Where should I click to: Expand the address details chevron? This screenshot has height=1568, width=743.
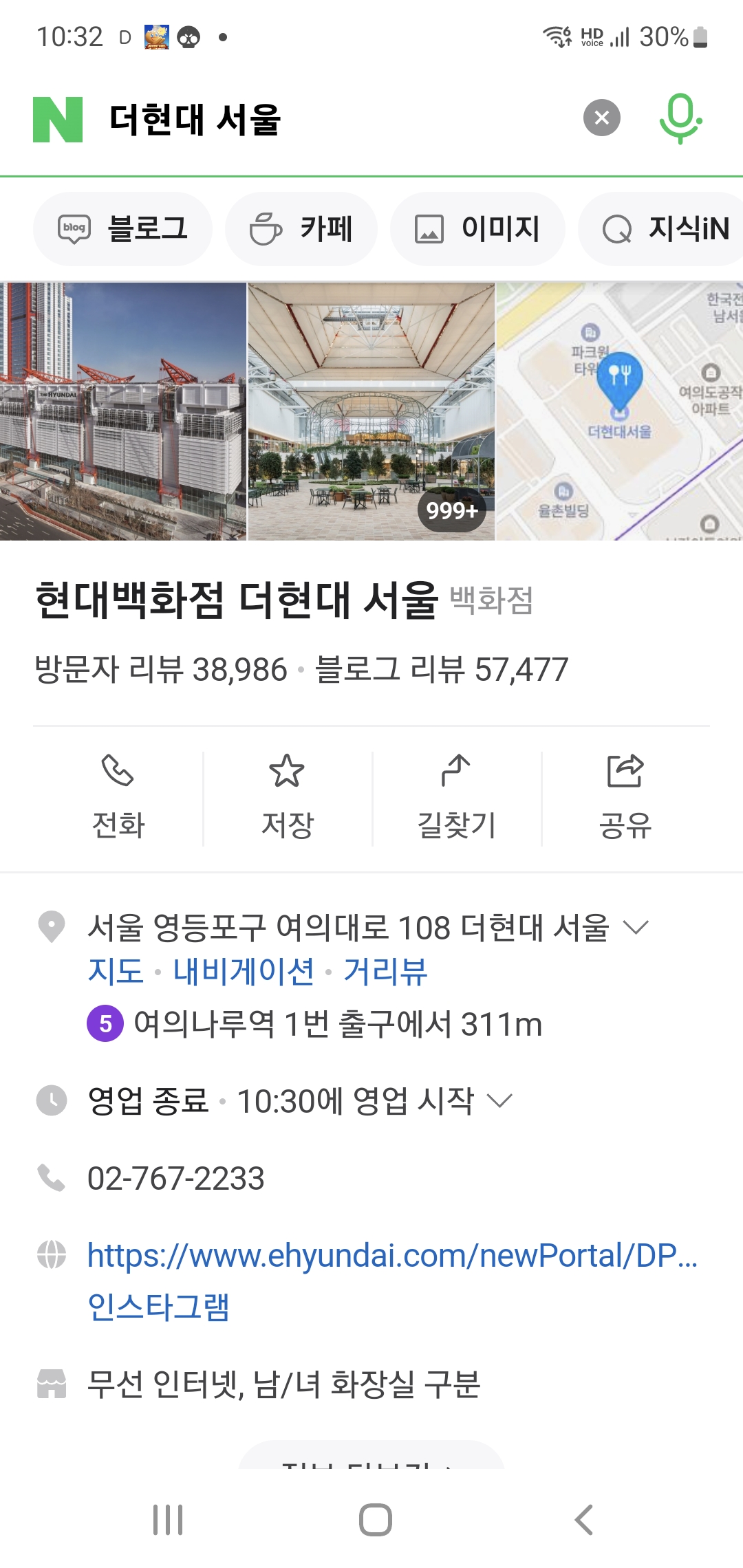coord(636,927)
